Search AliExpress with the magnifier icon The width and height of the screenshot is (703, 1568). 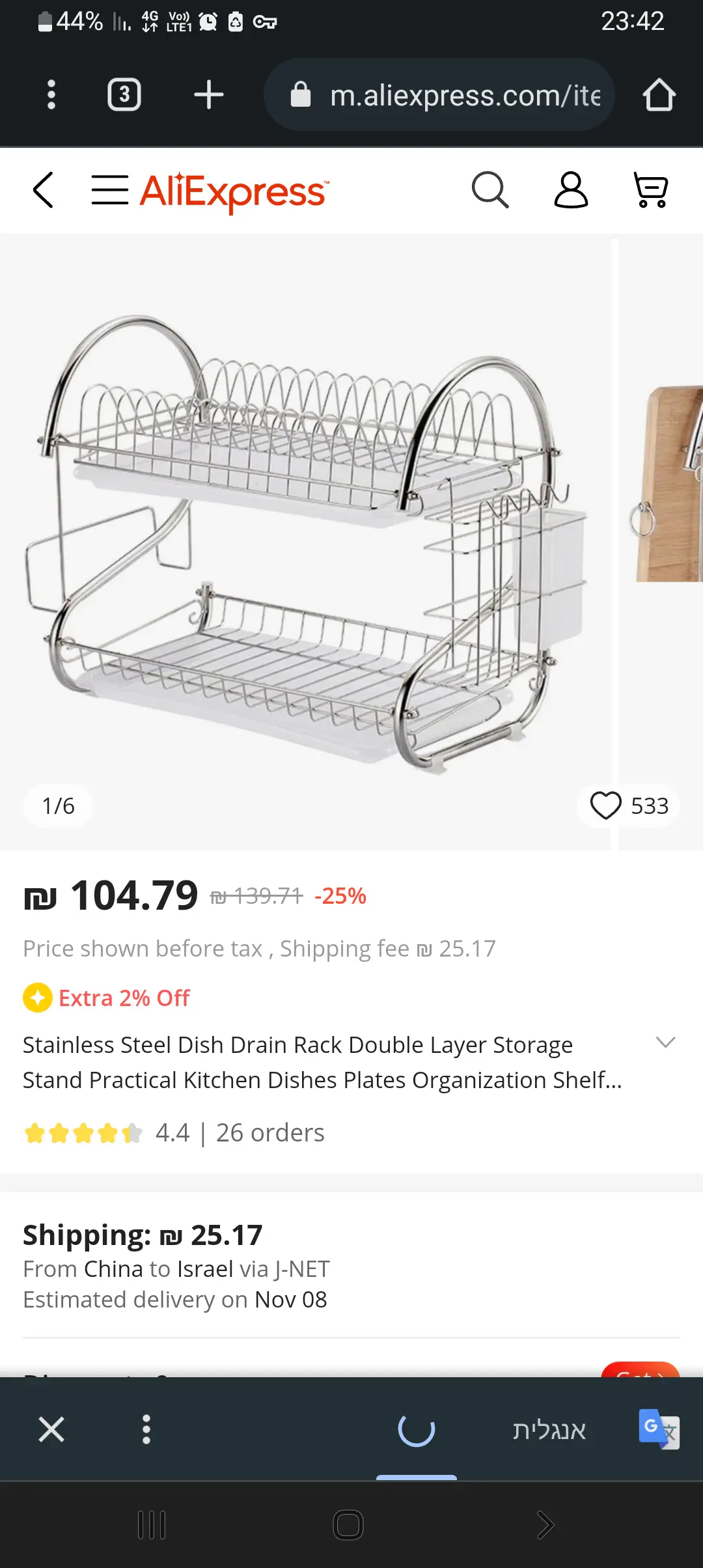tap(489, 190)
